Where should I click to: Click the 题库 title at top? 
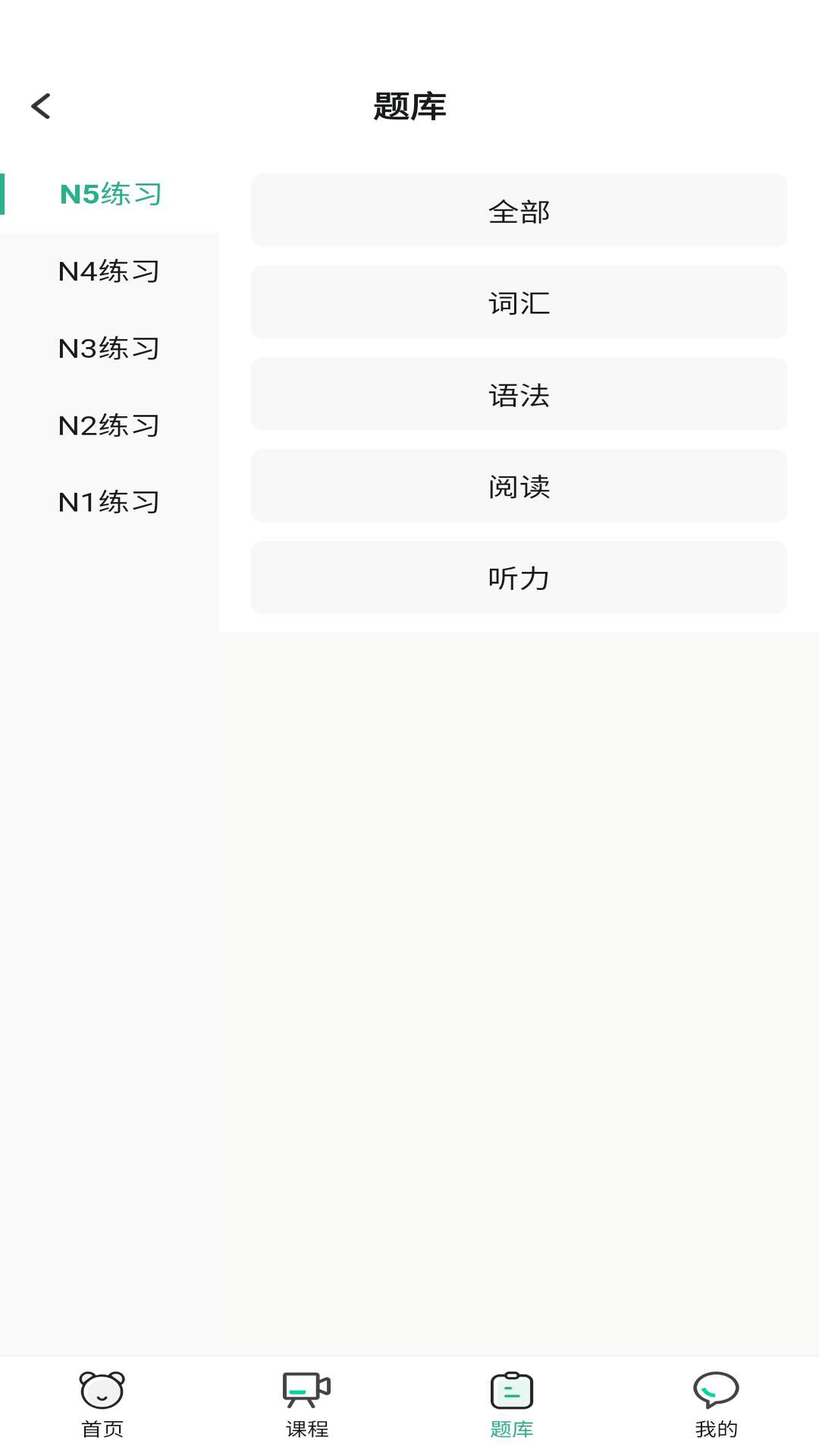tap(409, 106)
